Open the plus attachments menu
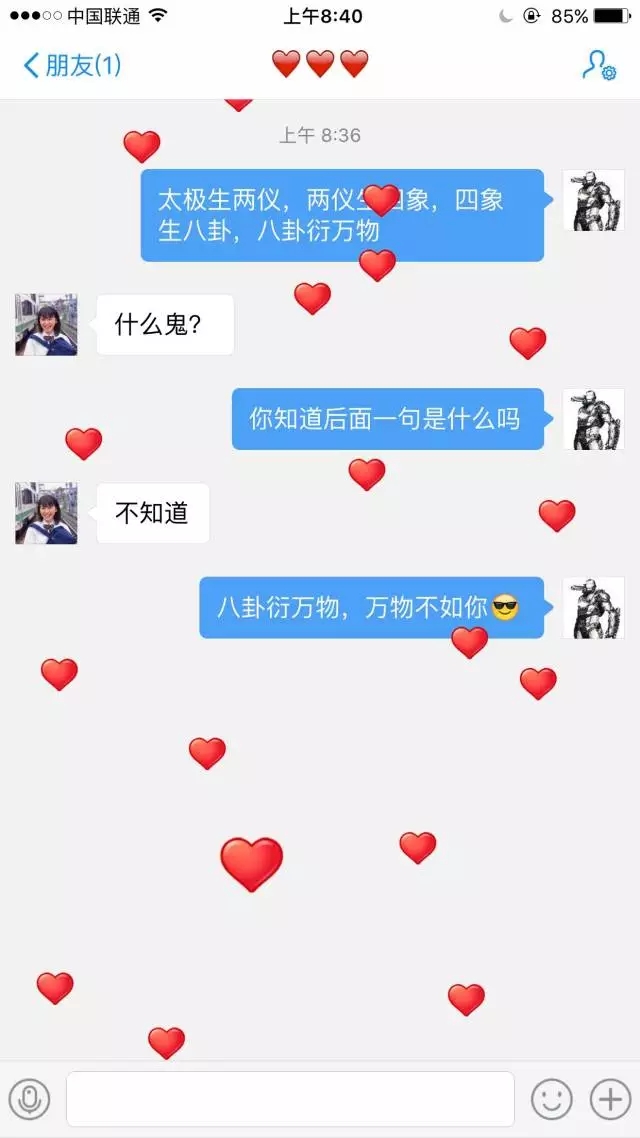The width and height of the screenshot is (640, 1138). (609, 1099)
